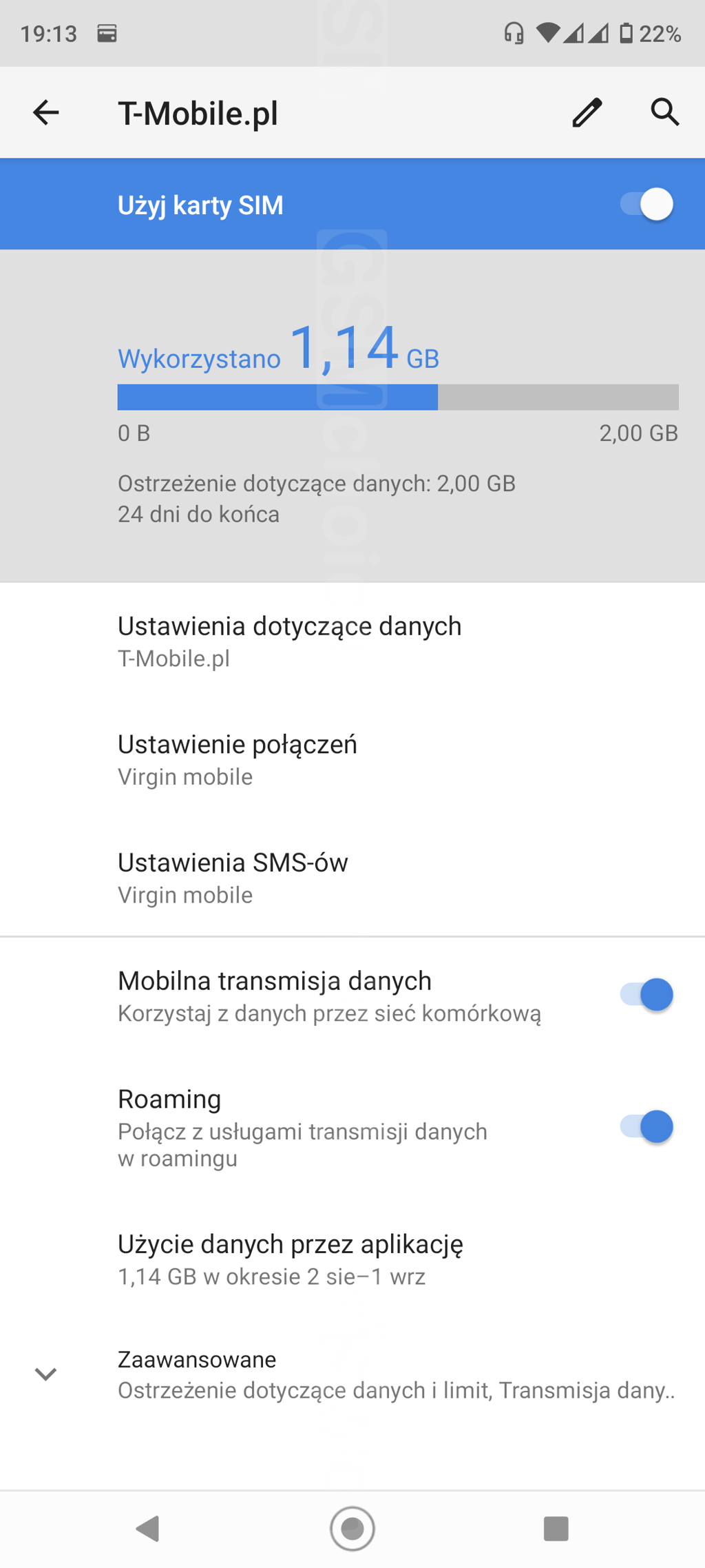Image resolution: width=705 pixels, height=1568 pixels.
Task: Turn off the Roaming switch
Action: click(646, 1127)
